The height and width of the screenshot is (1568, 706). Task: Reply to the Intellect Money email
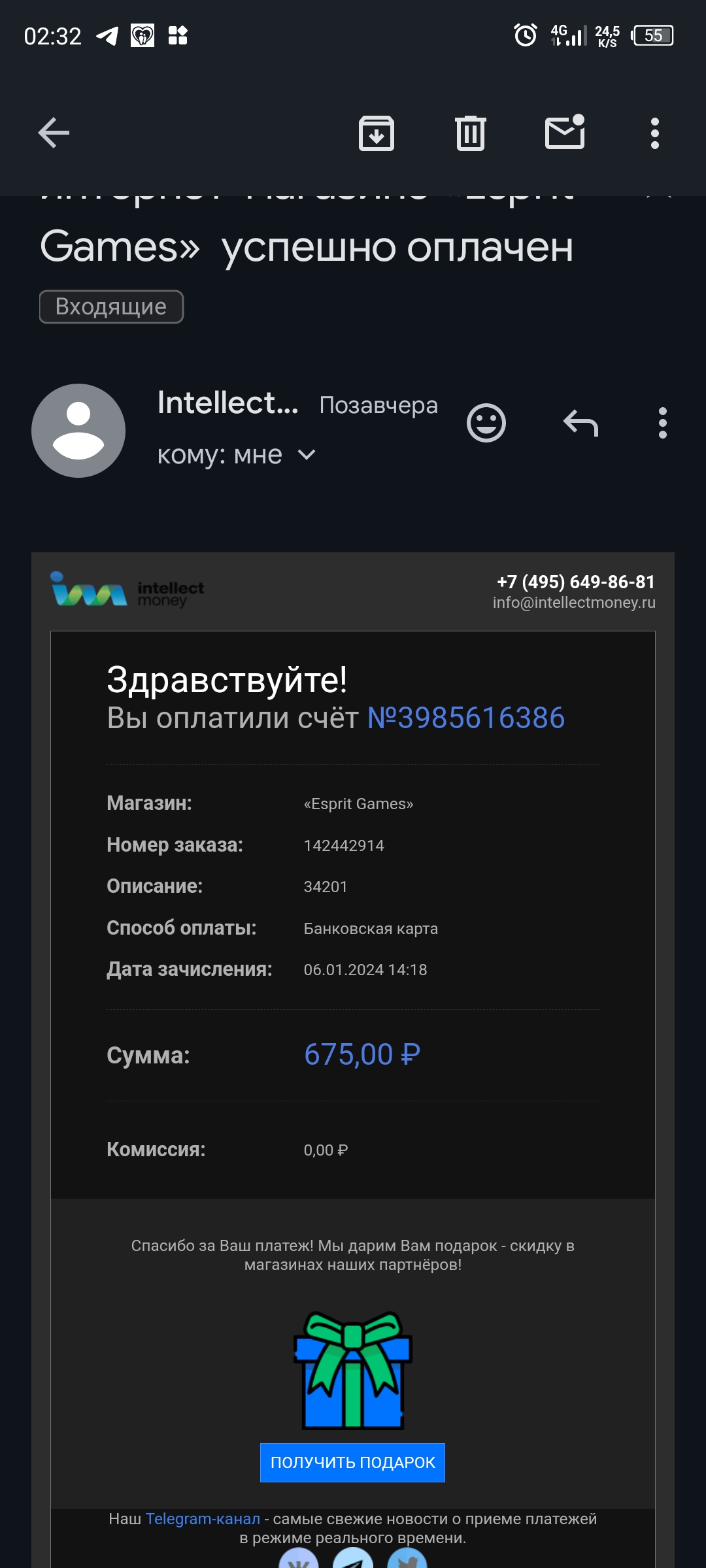tap(580, 423)
